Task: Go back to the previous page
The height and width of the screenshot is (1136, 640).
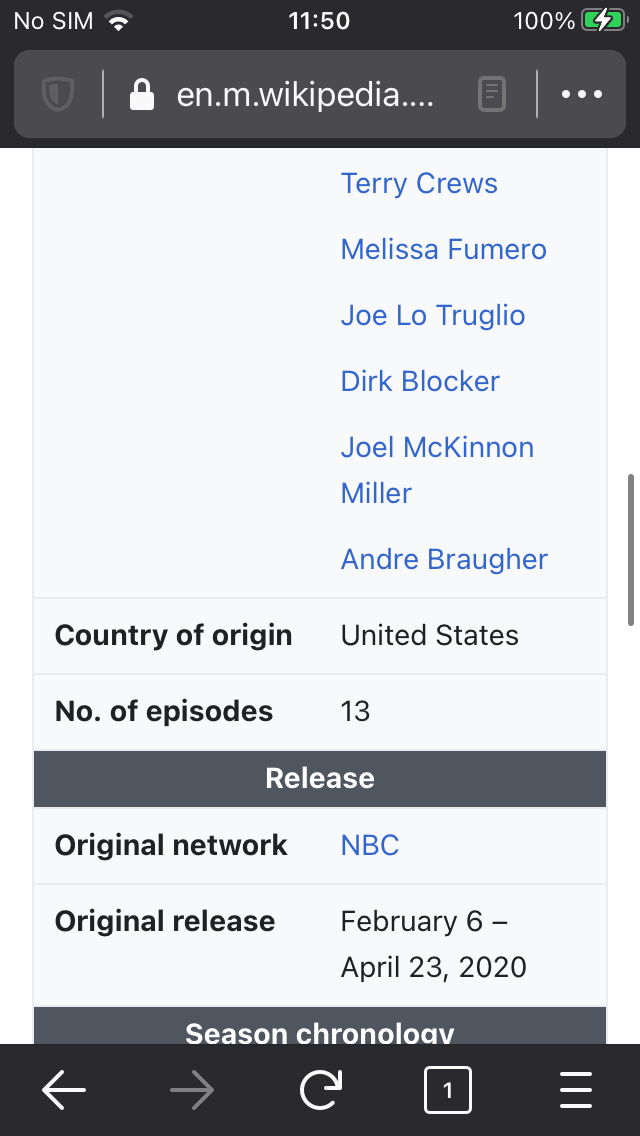Action: 64,1091
